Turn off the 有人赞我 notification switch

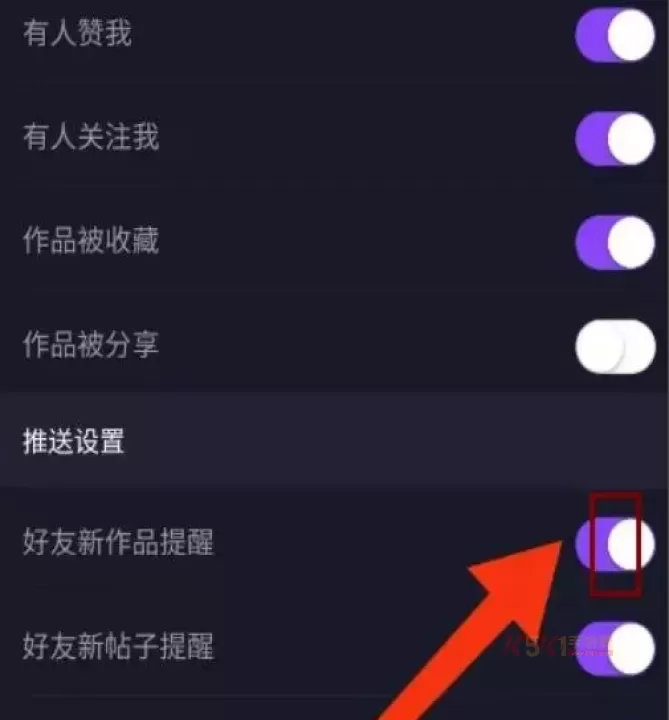(x=615, y=36)
